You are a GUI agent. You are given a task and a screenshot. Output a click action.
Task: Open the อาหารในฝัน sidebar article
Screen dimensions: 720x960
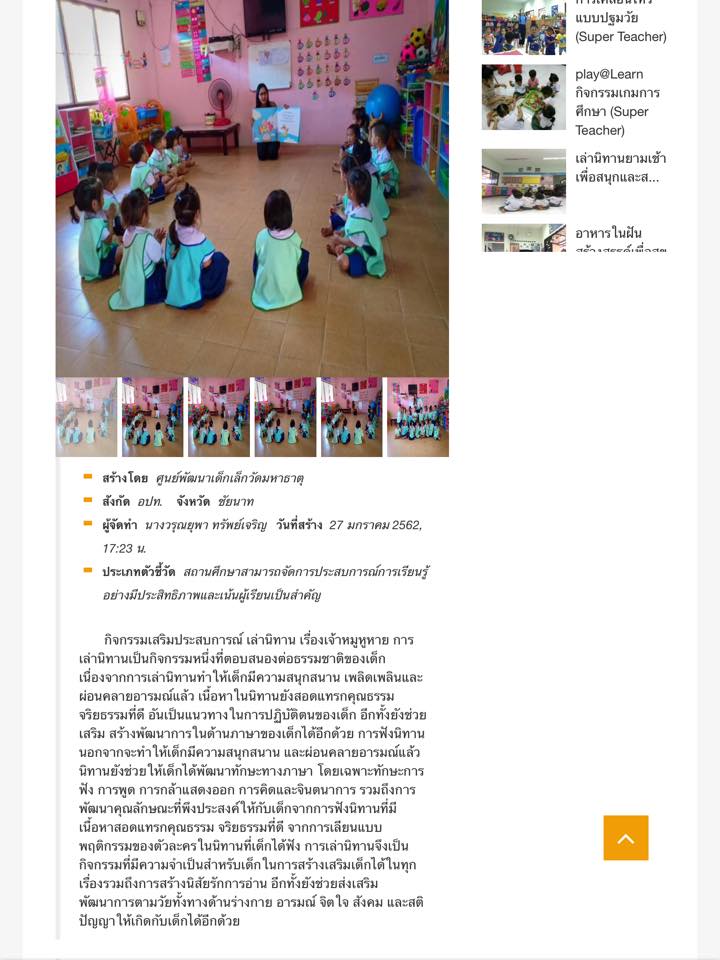click(620, 238)
